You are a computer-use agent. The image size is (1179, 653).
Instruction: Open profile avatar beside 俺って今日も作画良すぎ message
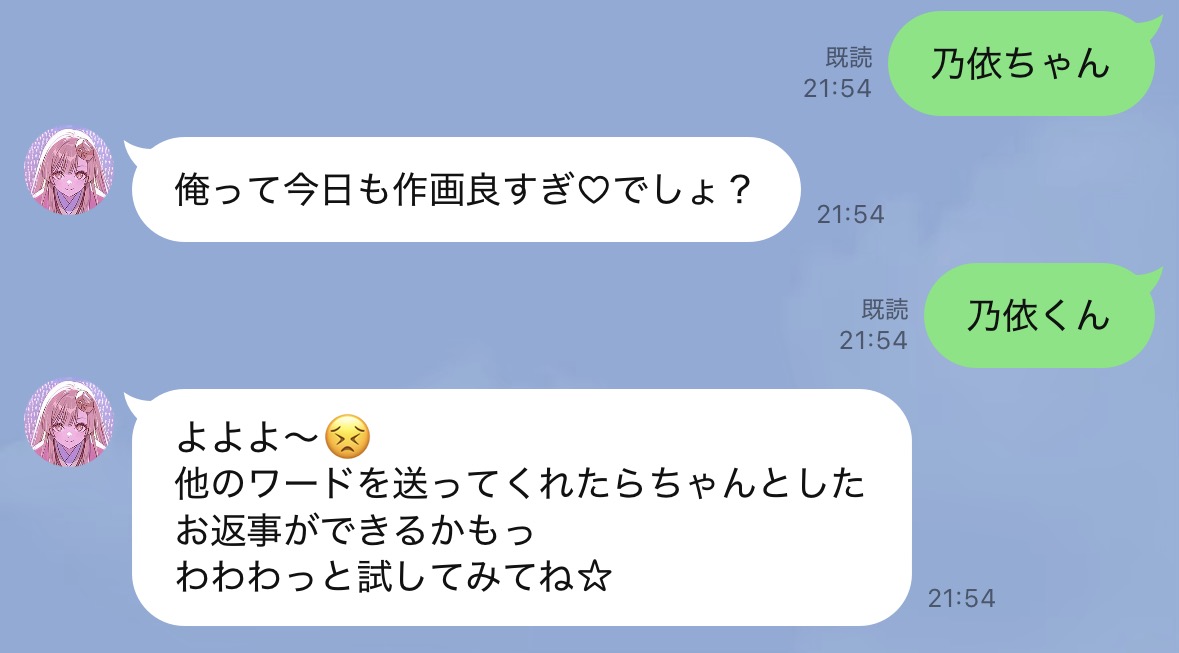(x=69, y=170)
